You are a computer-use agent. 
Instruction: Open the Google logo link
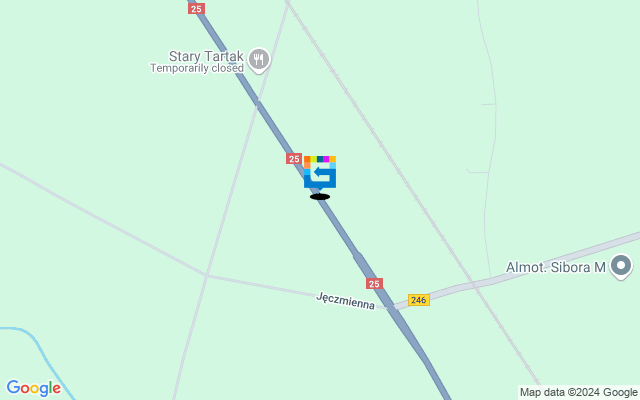(33, 388)
